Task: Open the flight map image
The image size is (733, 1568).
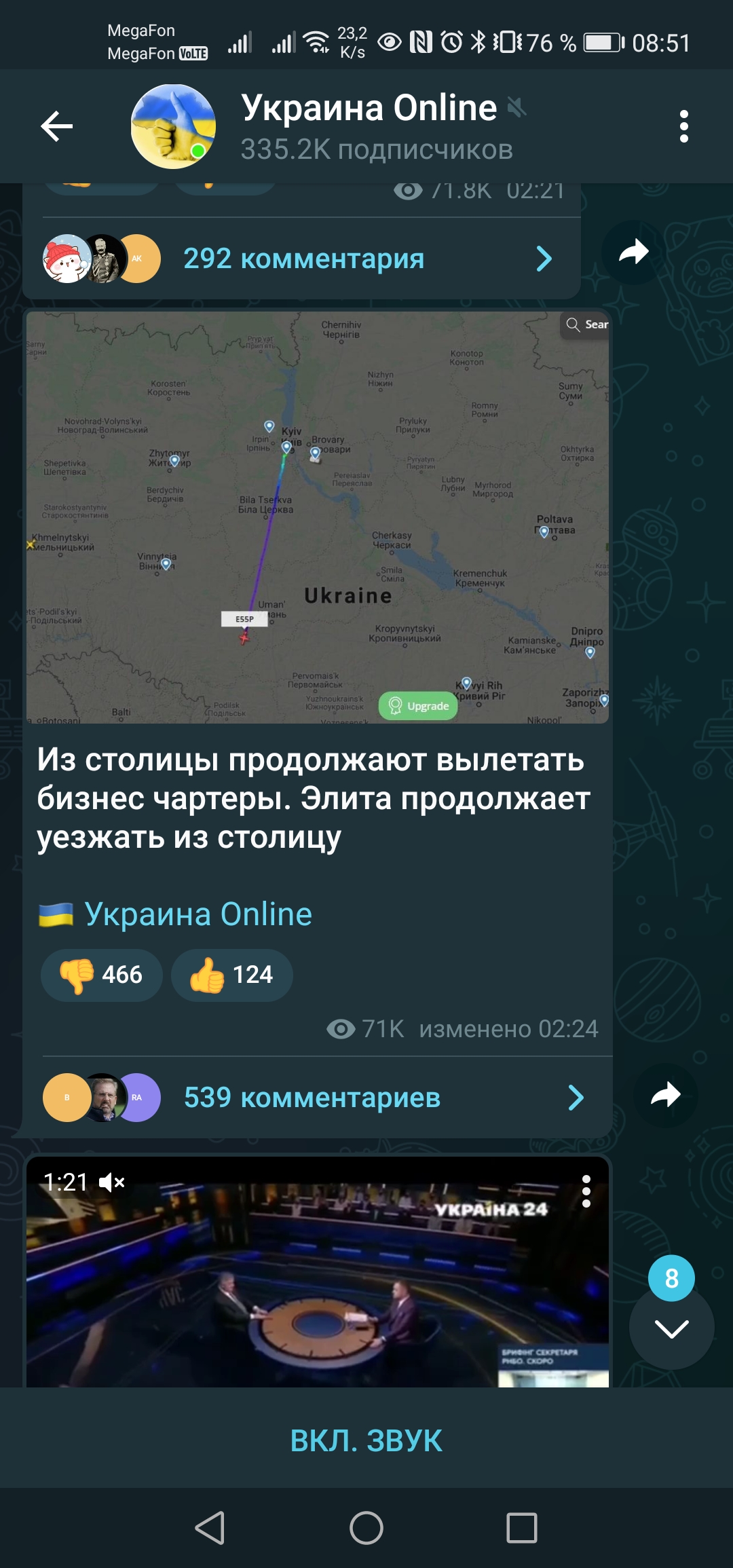Action: tap(317, 517)
